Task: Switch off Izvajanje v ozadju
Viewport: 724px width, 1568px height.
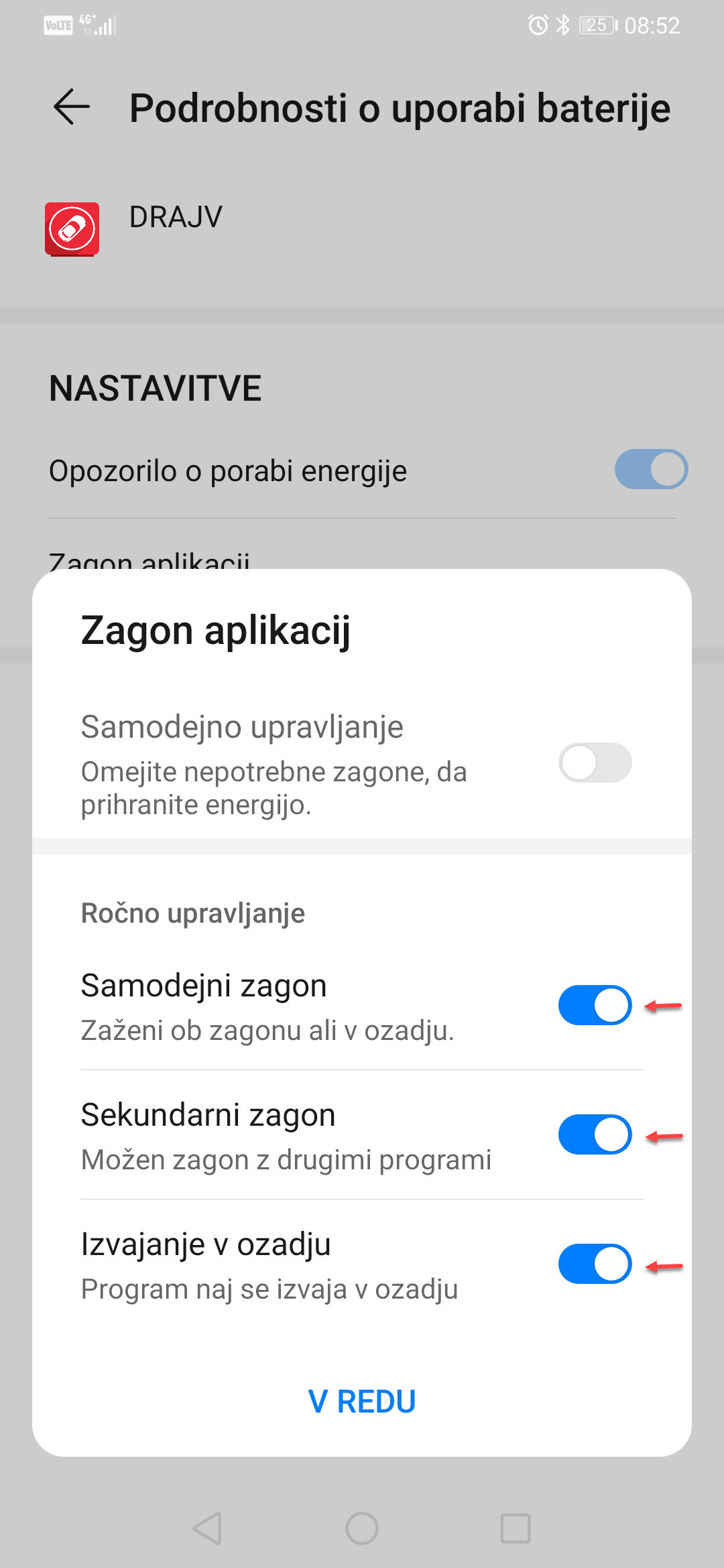Action: (595, 1264)
